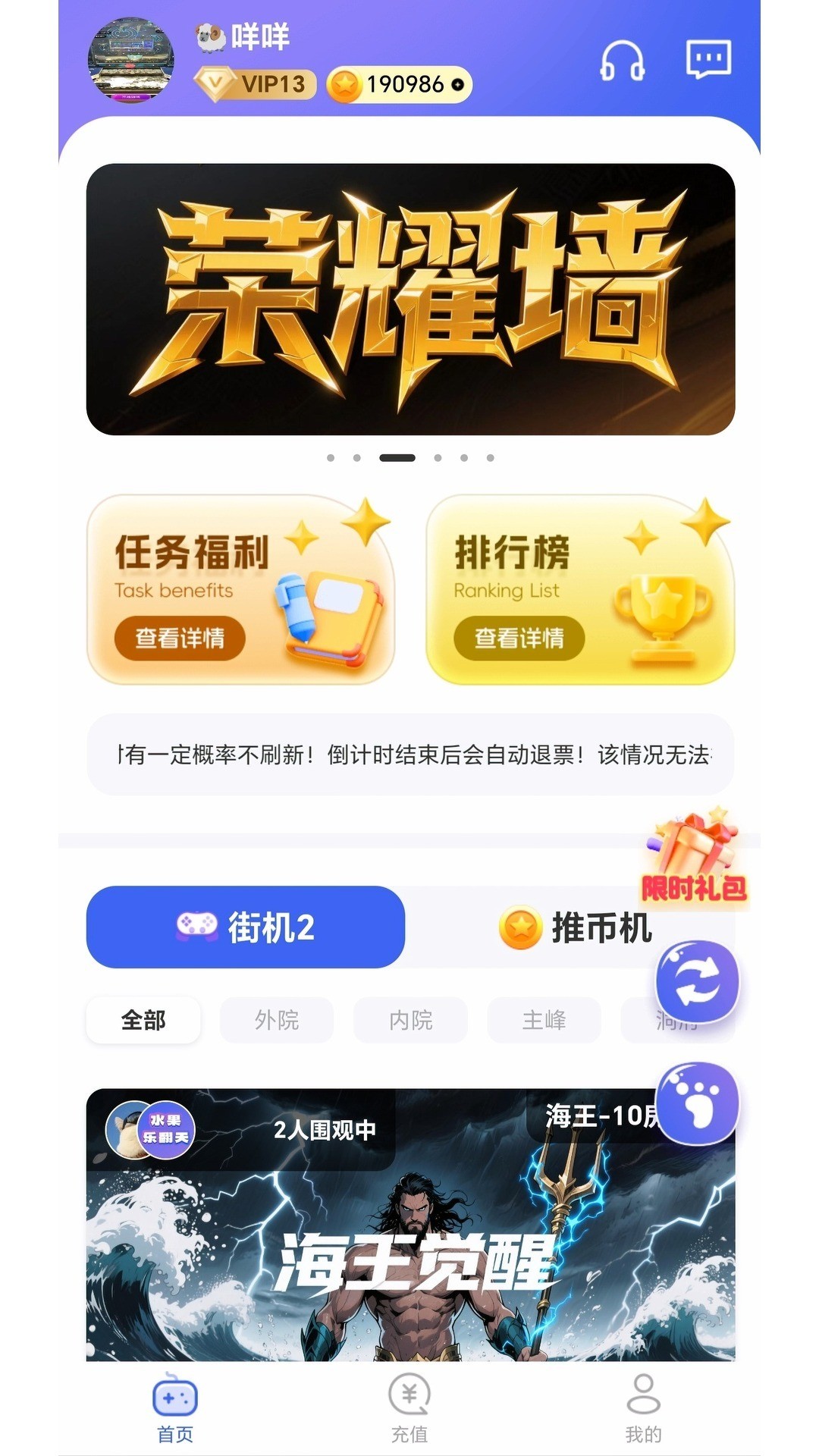Select the 全部 filter chip
819x1456 pixels.
[x=143, y=1020]
